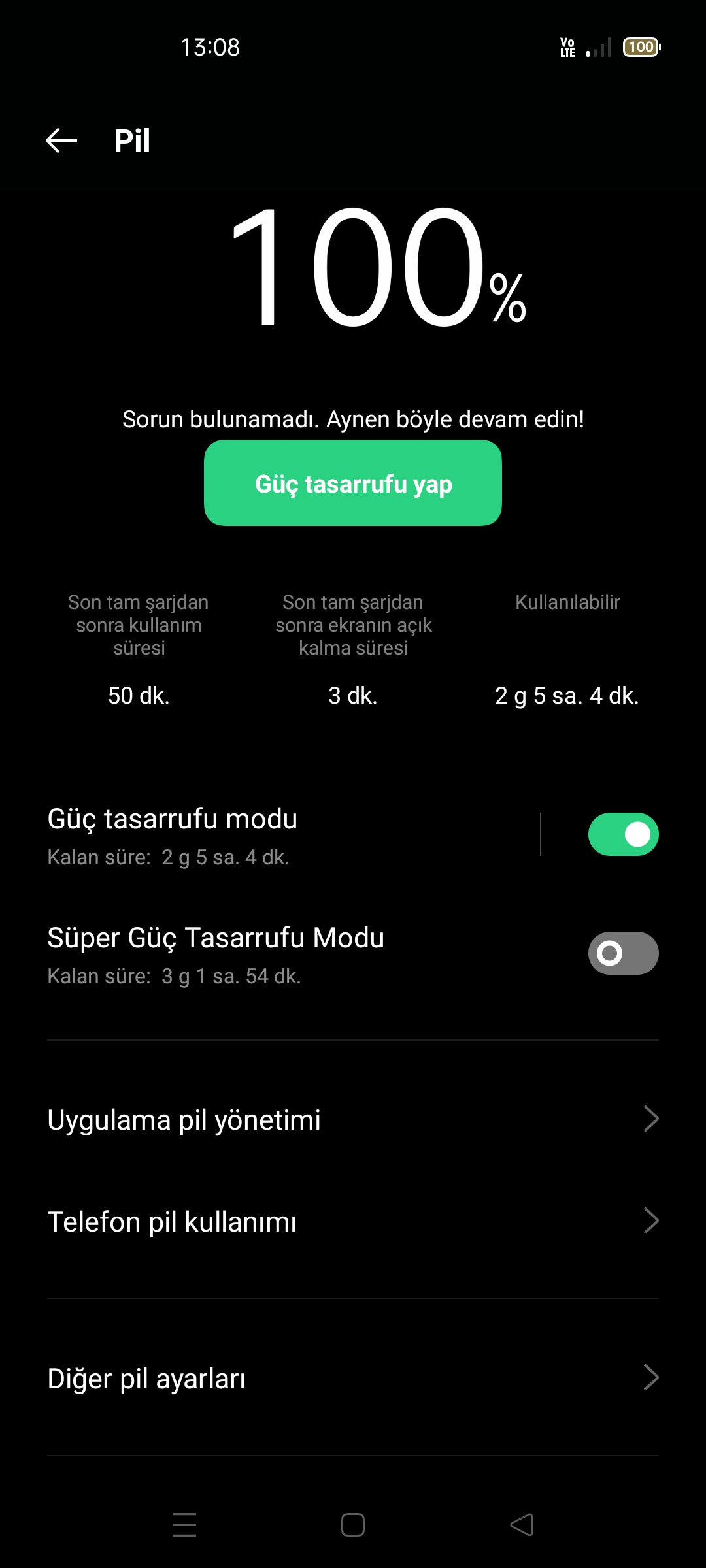Go back from the Pil screen
Screen dimensions: 706x1568
point(61,140)
